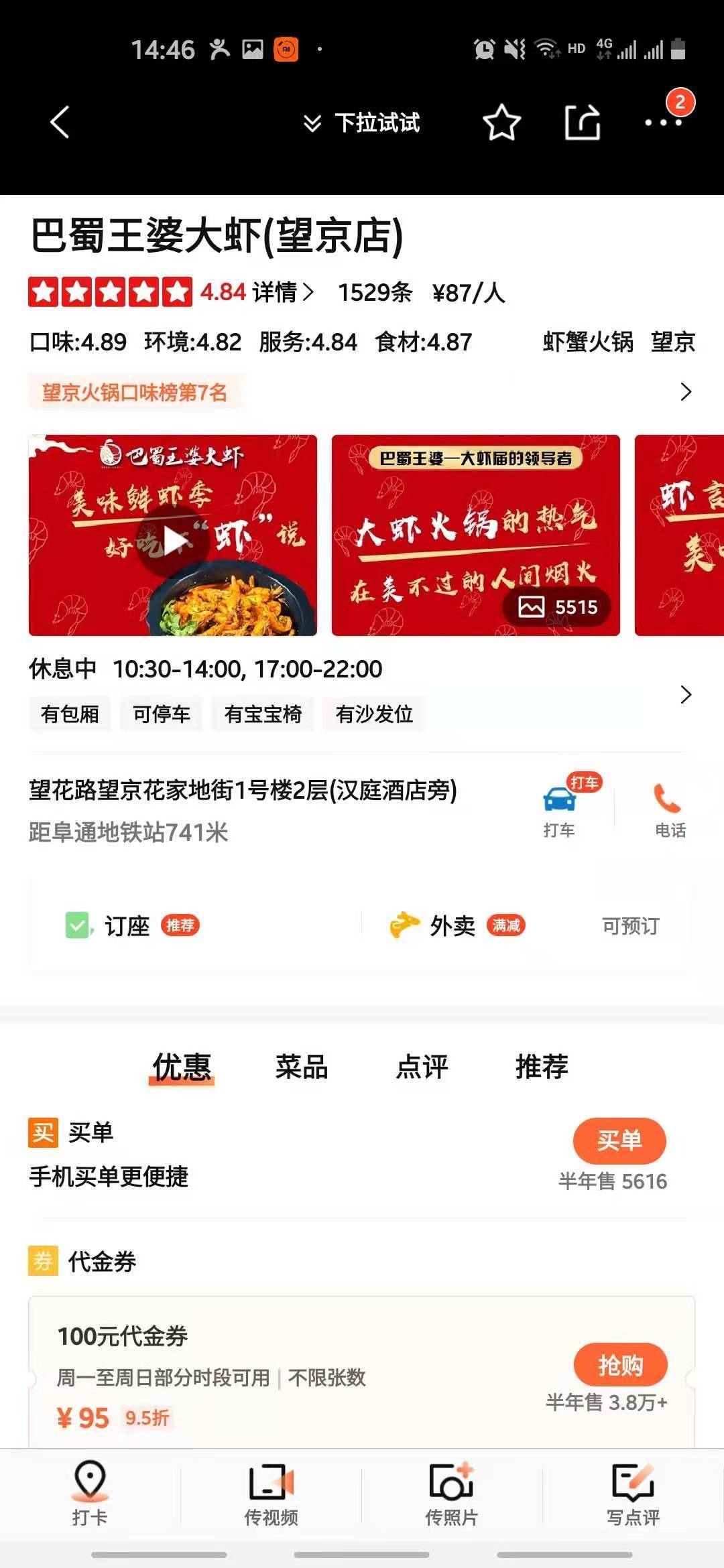Switch to the 点评 tab
This screenshot has height=1568, width=724.
(x=421, y=1067)
